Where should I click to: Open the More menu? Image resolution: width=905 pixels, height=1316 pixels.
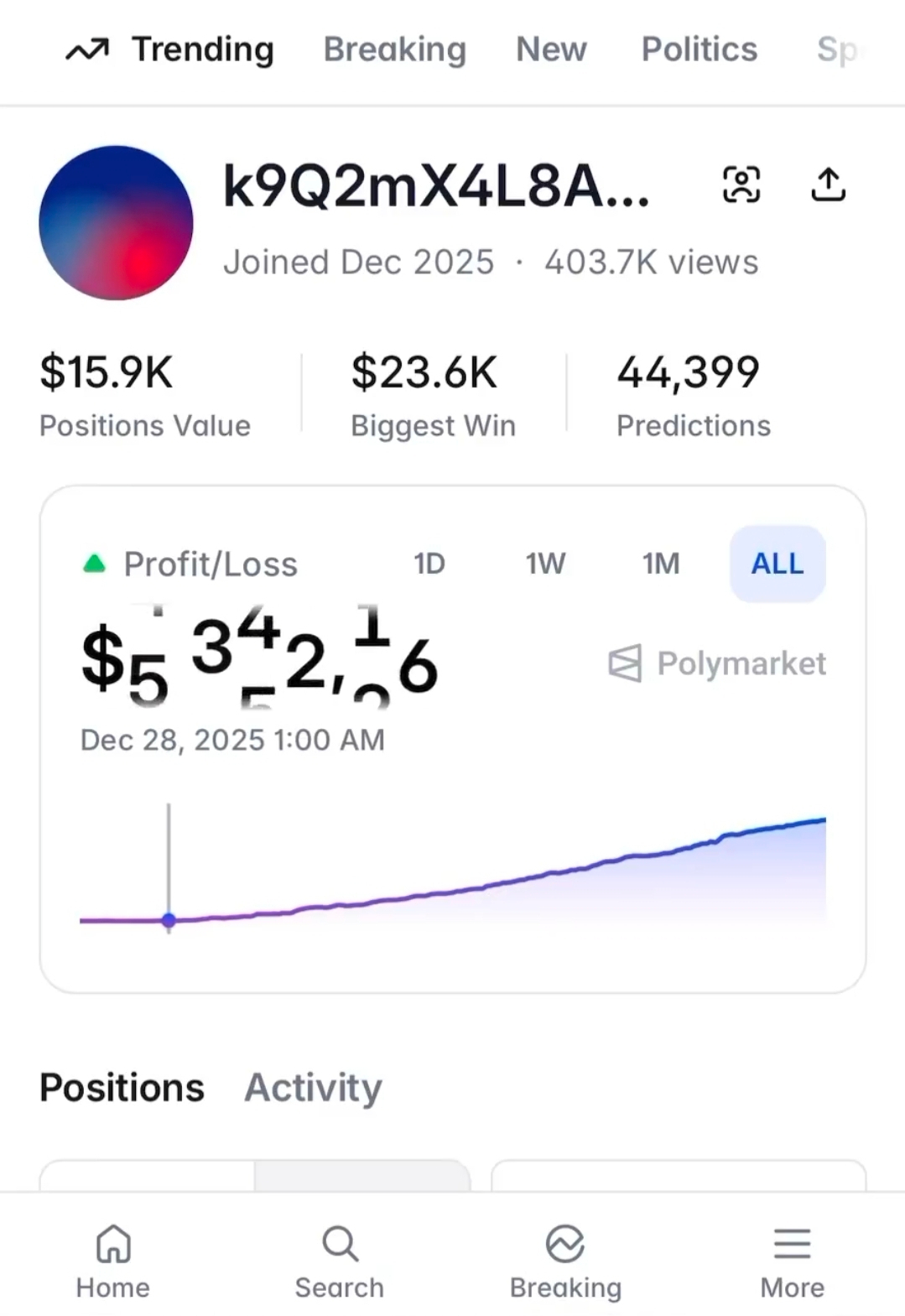point(792,1261)
